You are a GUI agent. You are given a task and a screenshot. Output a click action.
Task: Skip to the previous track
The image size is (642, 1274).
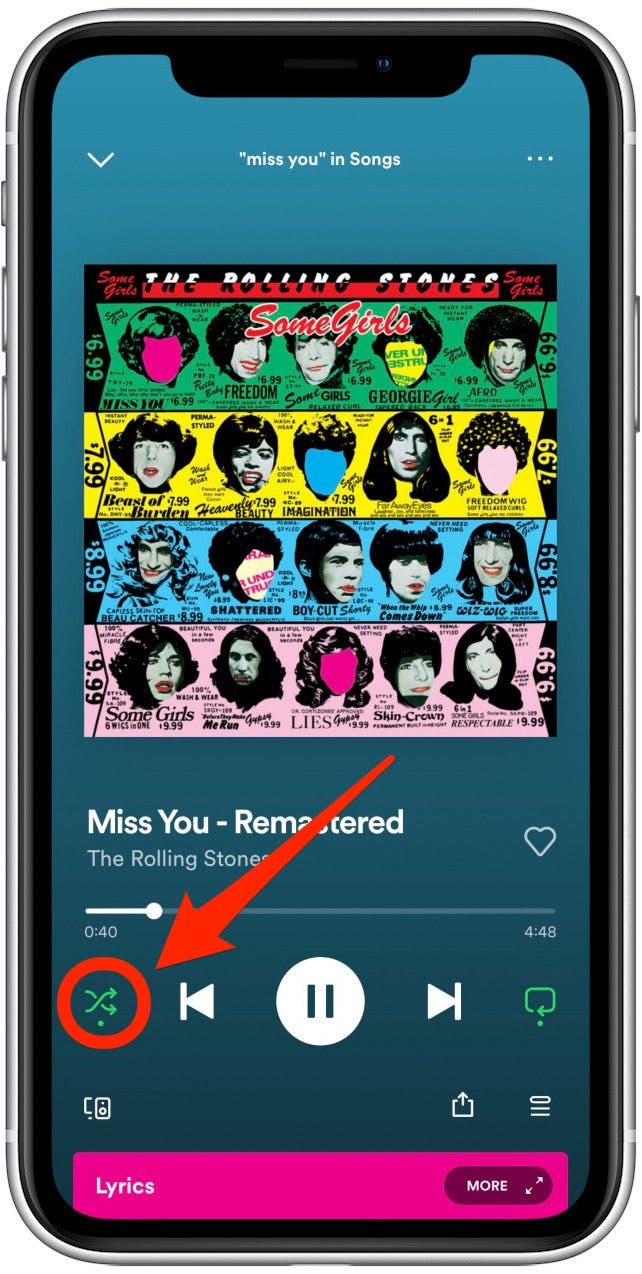point(197,1000)
